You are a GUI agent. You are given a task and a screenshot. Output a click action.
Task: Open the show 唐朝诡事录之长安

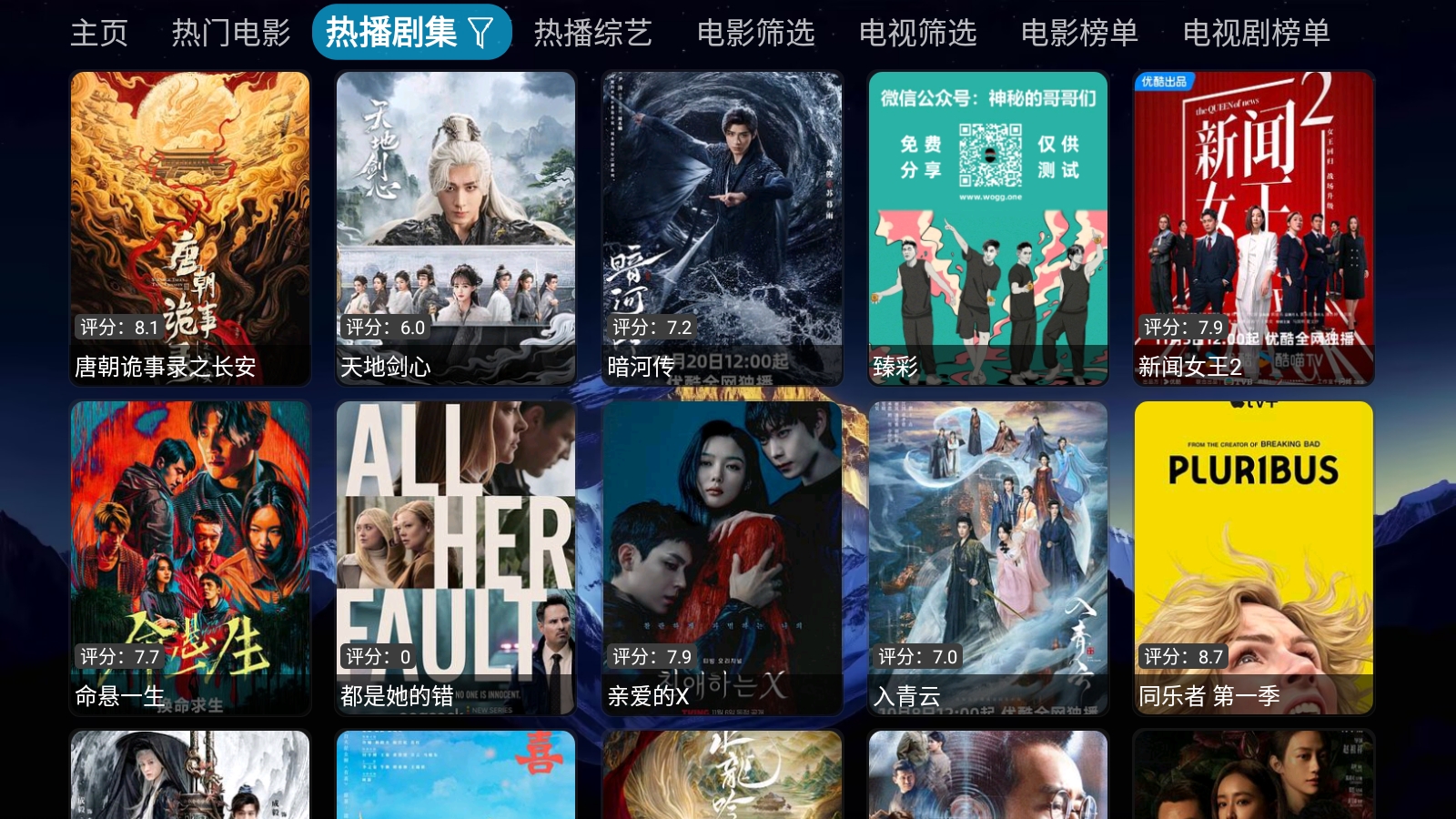(x=190, y=227)
